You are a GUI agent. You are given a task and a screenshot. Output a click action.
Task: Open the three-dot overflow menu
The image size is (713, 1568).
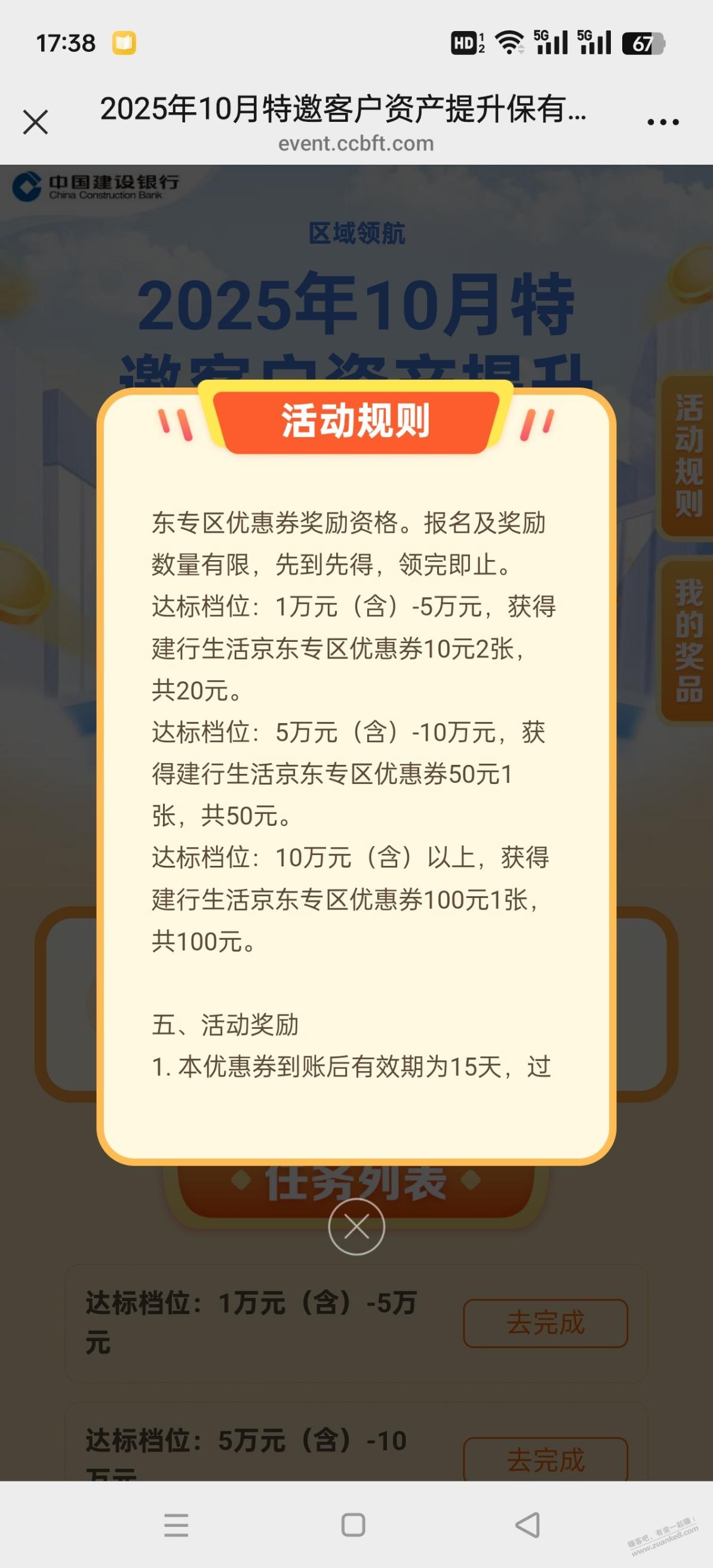(662, 122)
